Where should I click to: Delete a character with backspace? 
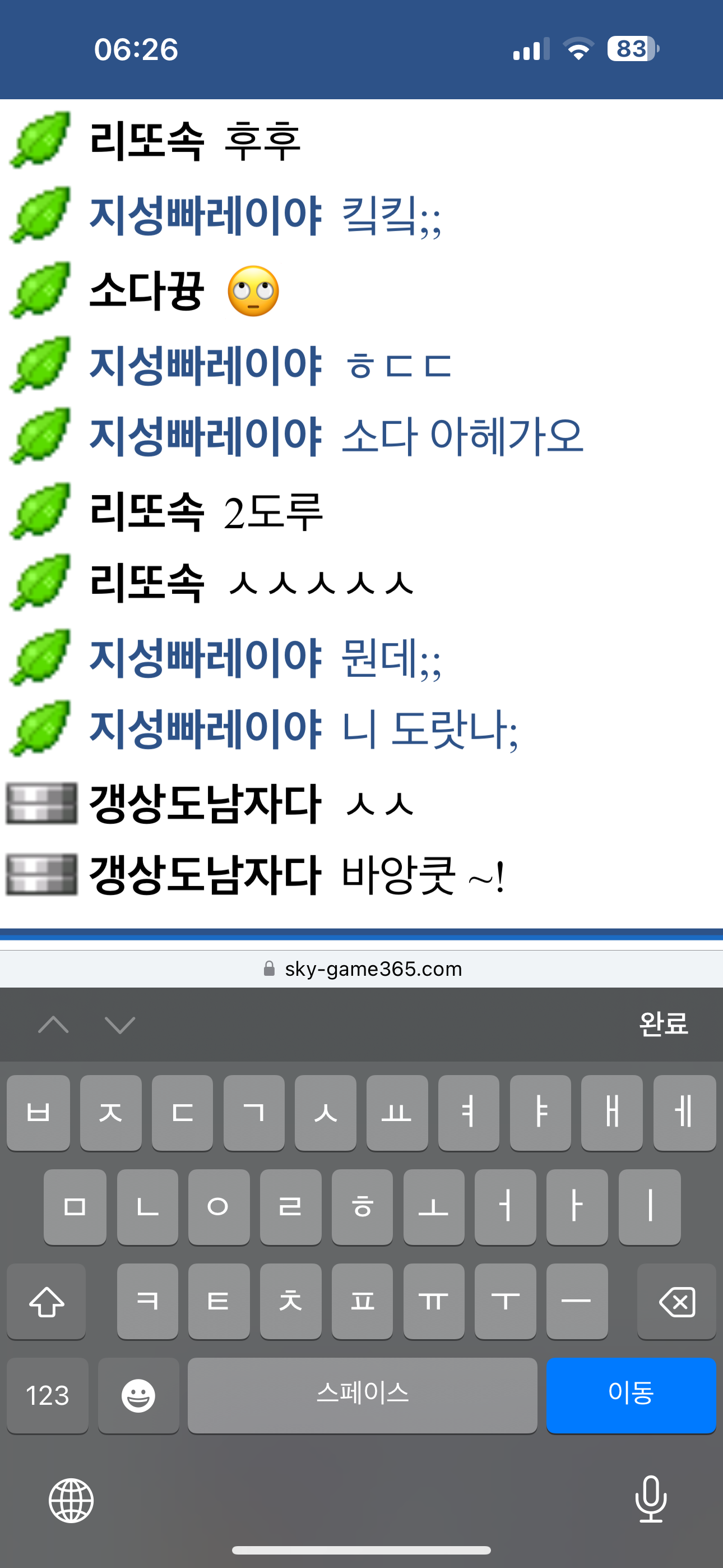point(676,1302)
